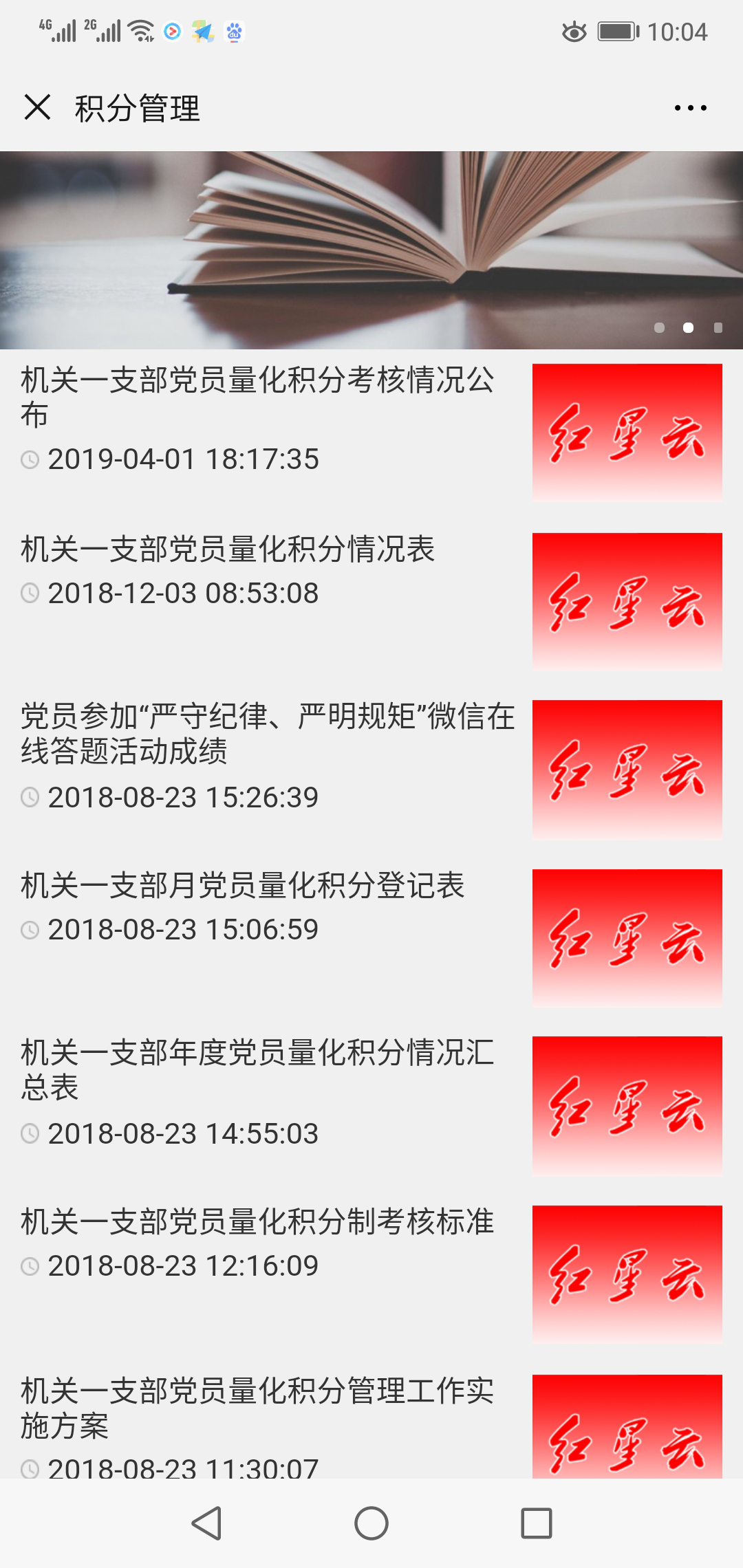
Task: Open the three-dot overflow menu
Action: [690, 108]
